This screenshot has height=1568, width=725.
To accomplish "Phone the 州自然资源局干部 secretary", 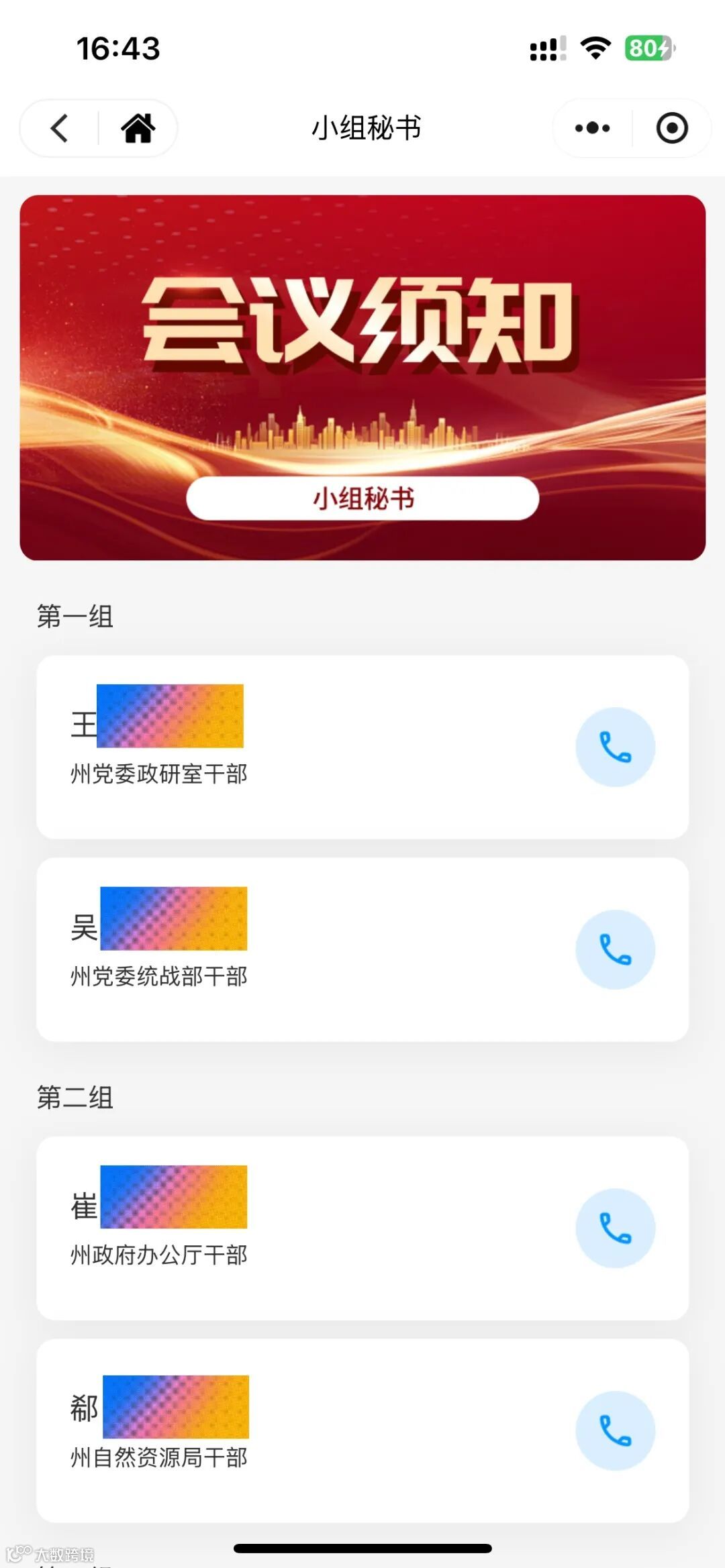I will 615,1430.
